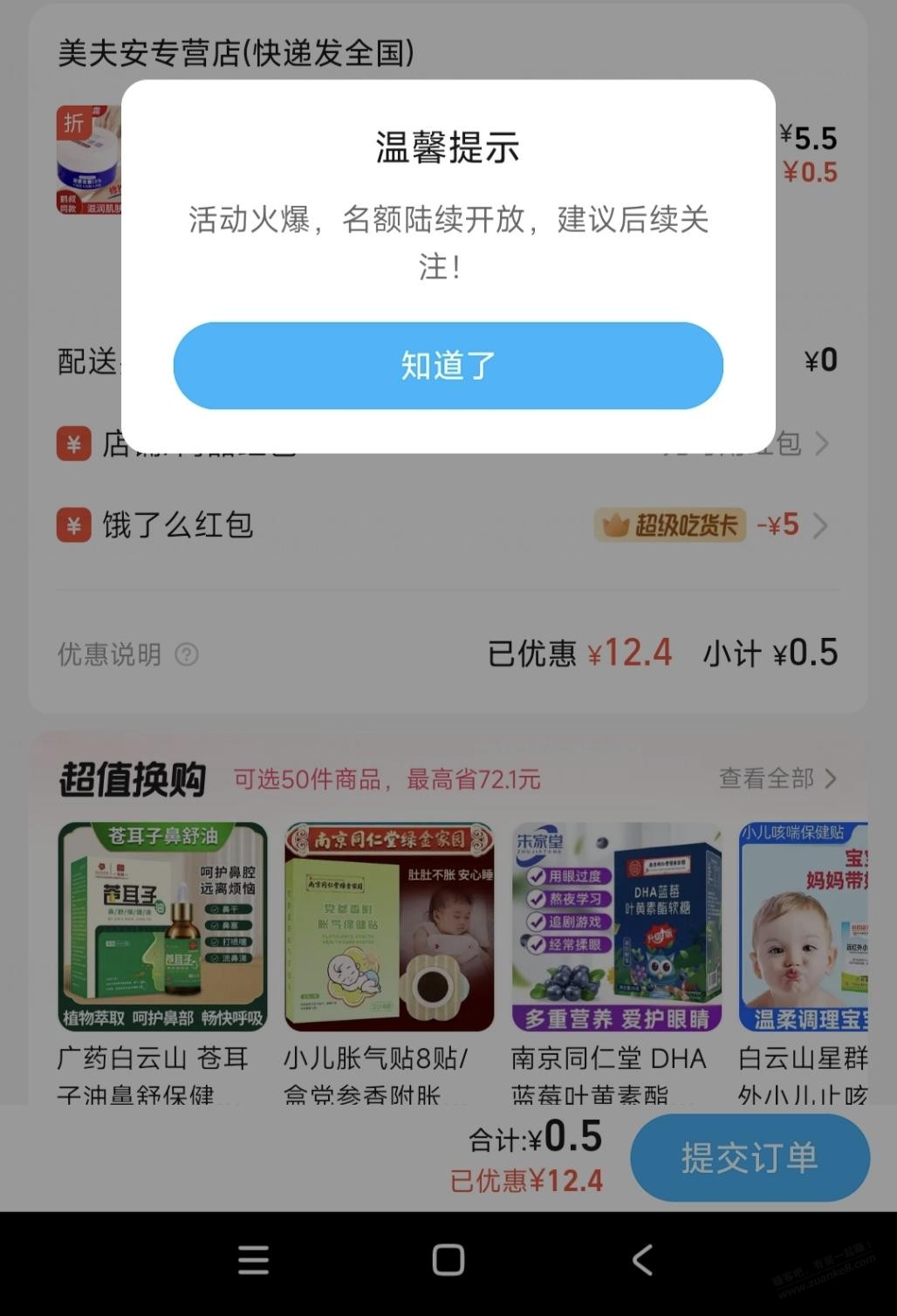This screenshot has width=897, height=1316.
Task: Submit the order with 提交订单
Action: (749, 1158)
